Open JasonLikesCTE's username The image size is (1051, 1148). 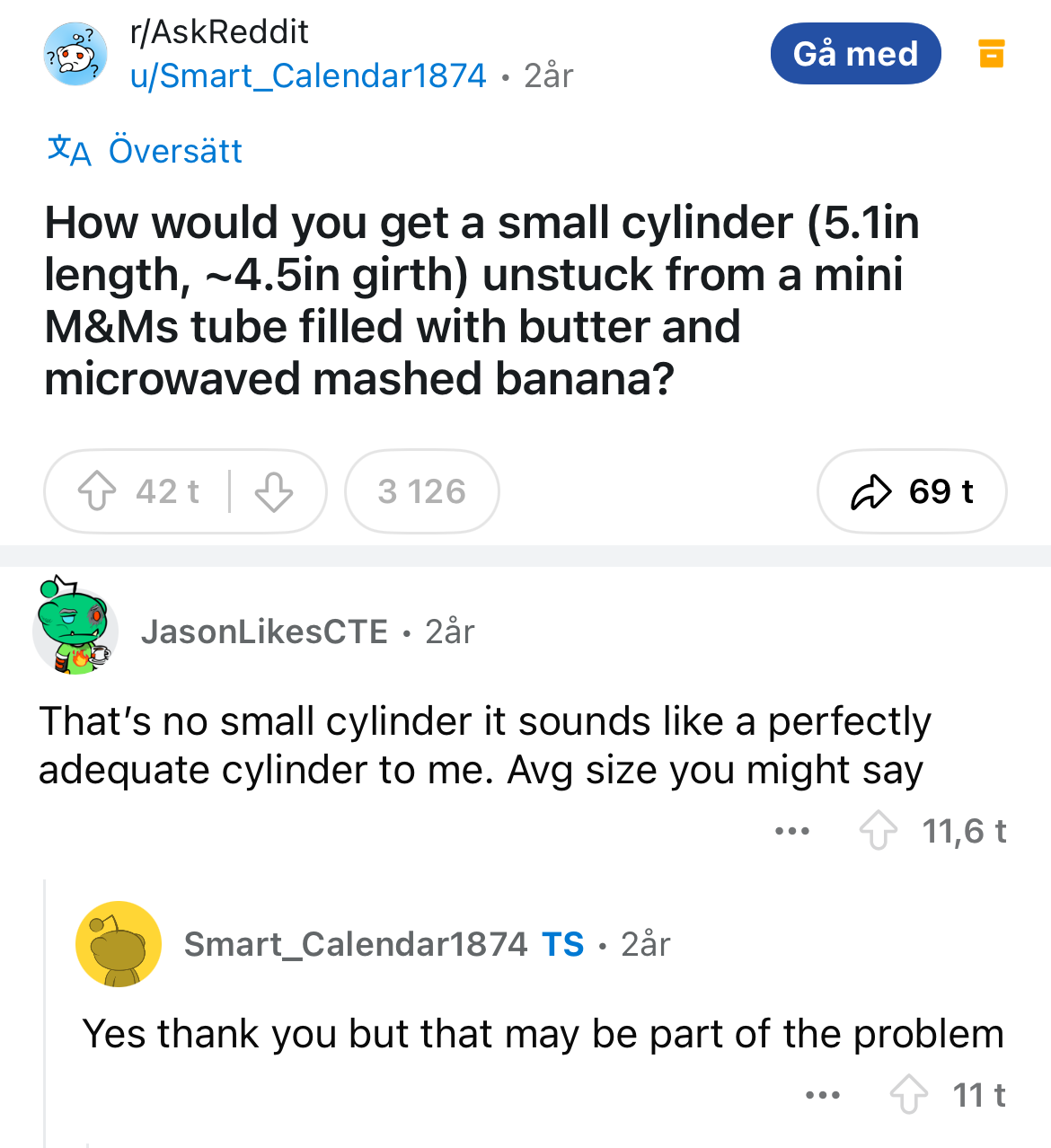(x=263, y=631)
